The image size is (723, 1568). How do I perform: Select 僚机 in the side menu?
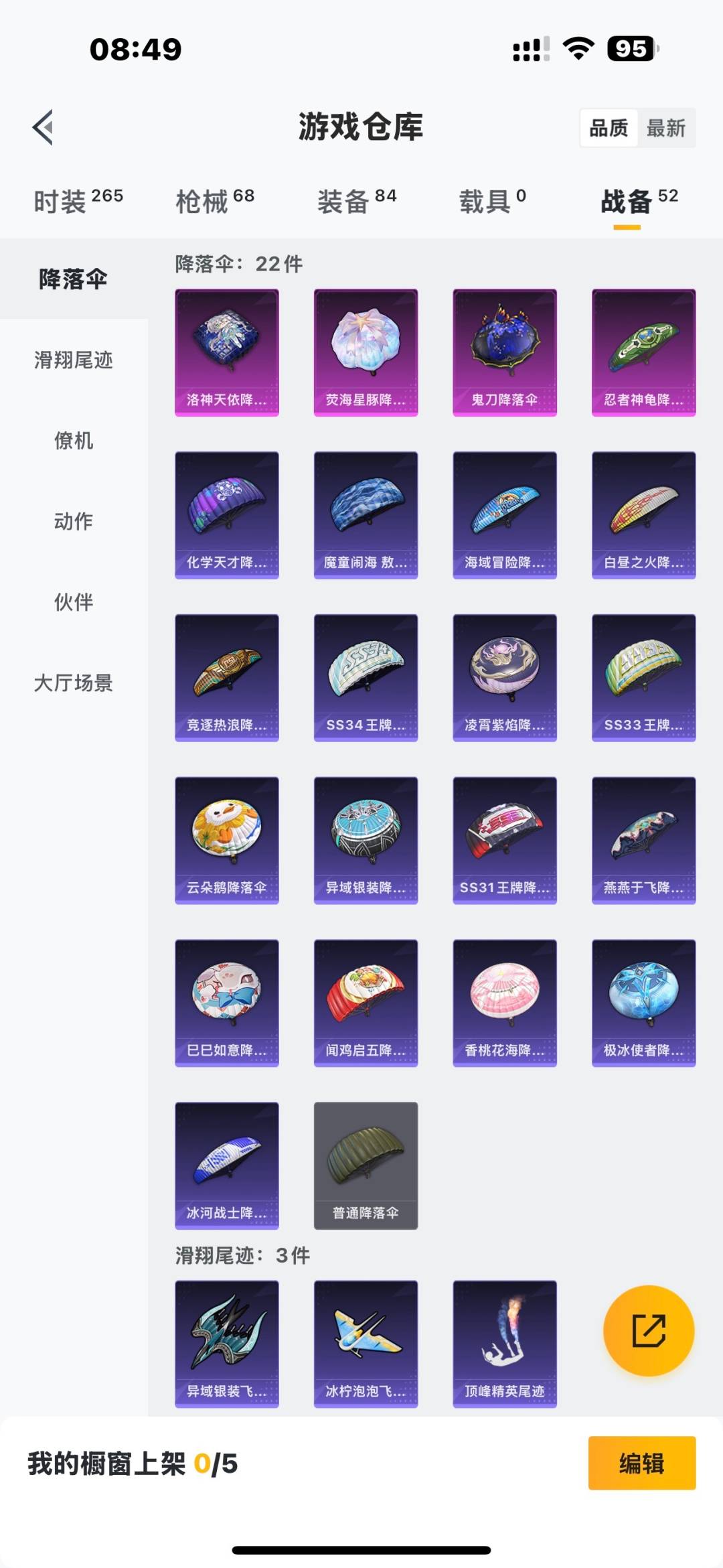click(74, 441)
